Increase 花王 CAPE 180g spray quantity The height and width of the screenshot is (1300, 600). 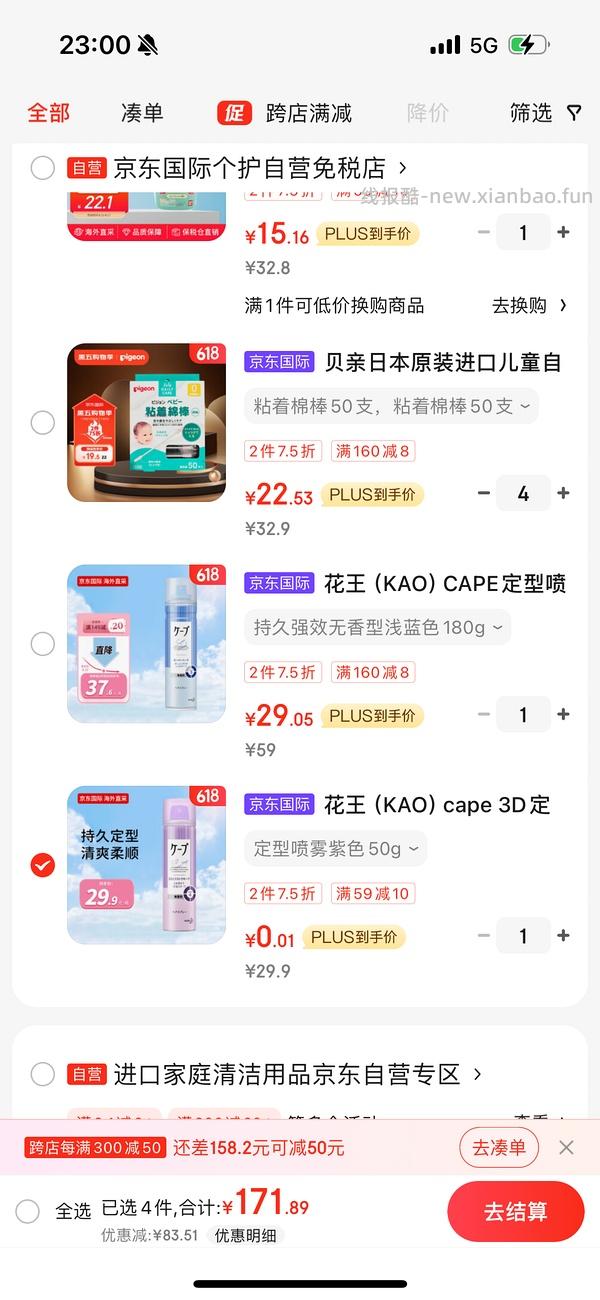(563, 715)
